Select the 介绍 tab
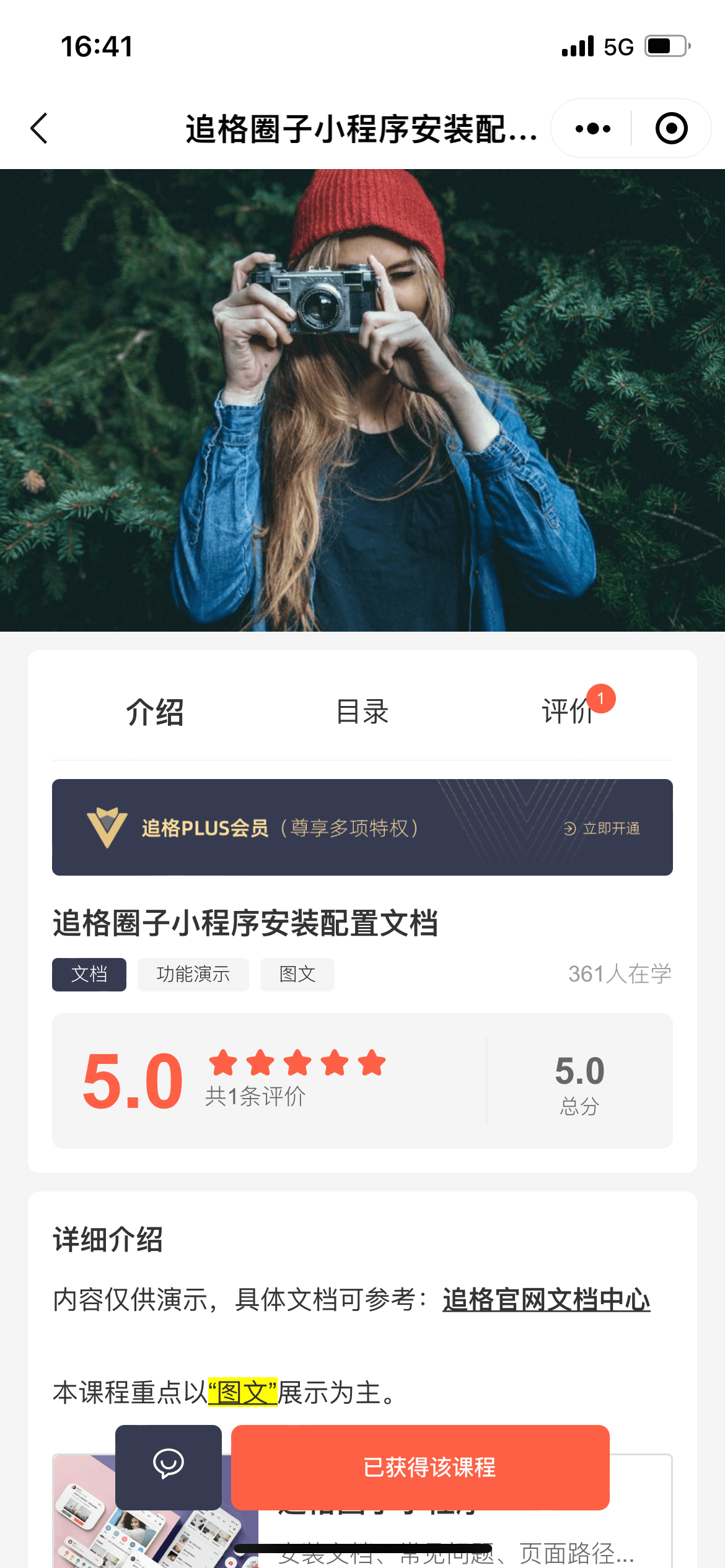This screenshot has width=725, height=1568. pyautogui.click(x=155, y=712)
